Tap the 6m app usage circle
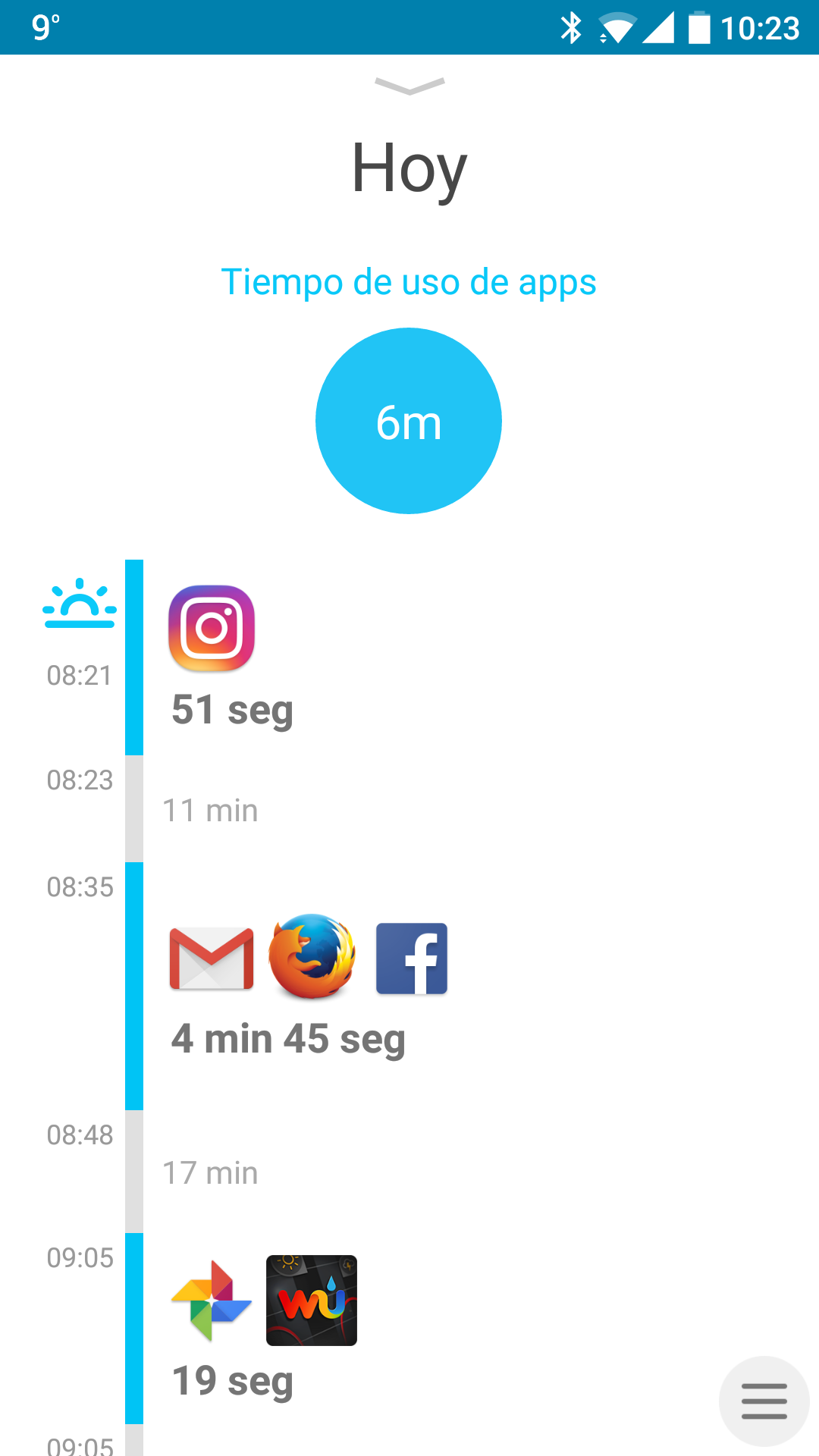The width and height of the screenshot is (819, 1456). [409, 421]
